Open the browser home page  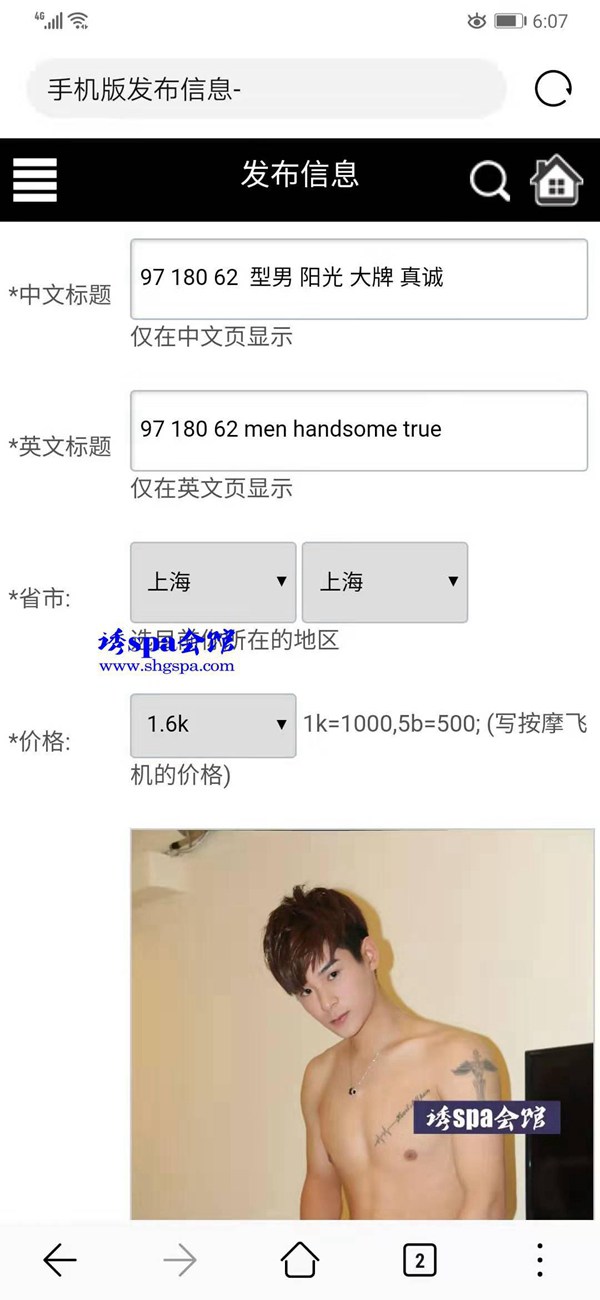(300, 1261)
